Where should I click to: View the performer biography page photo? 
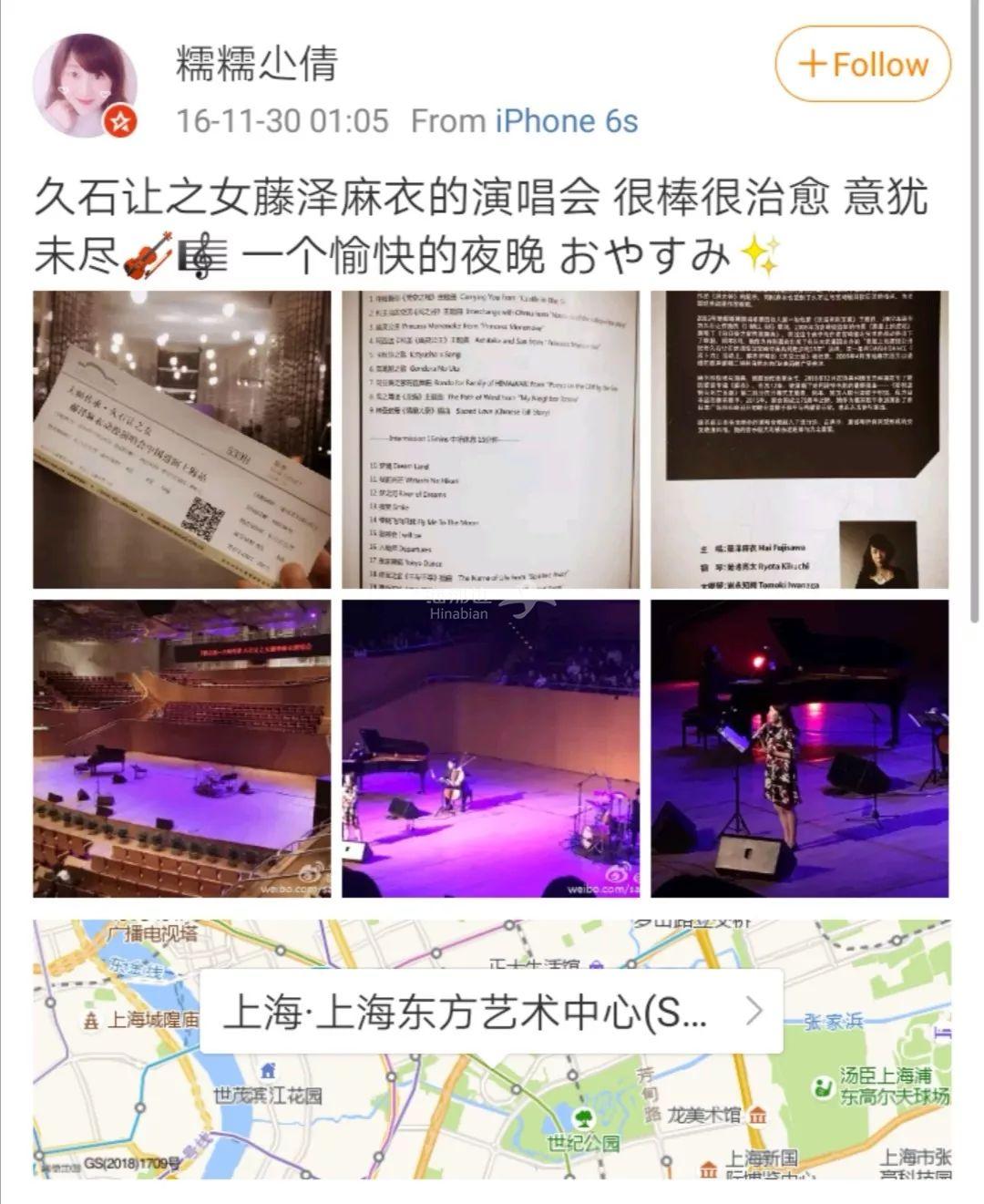coord(799,439)
